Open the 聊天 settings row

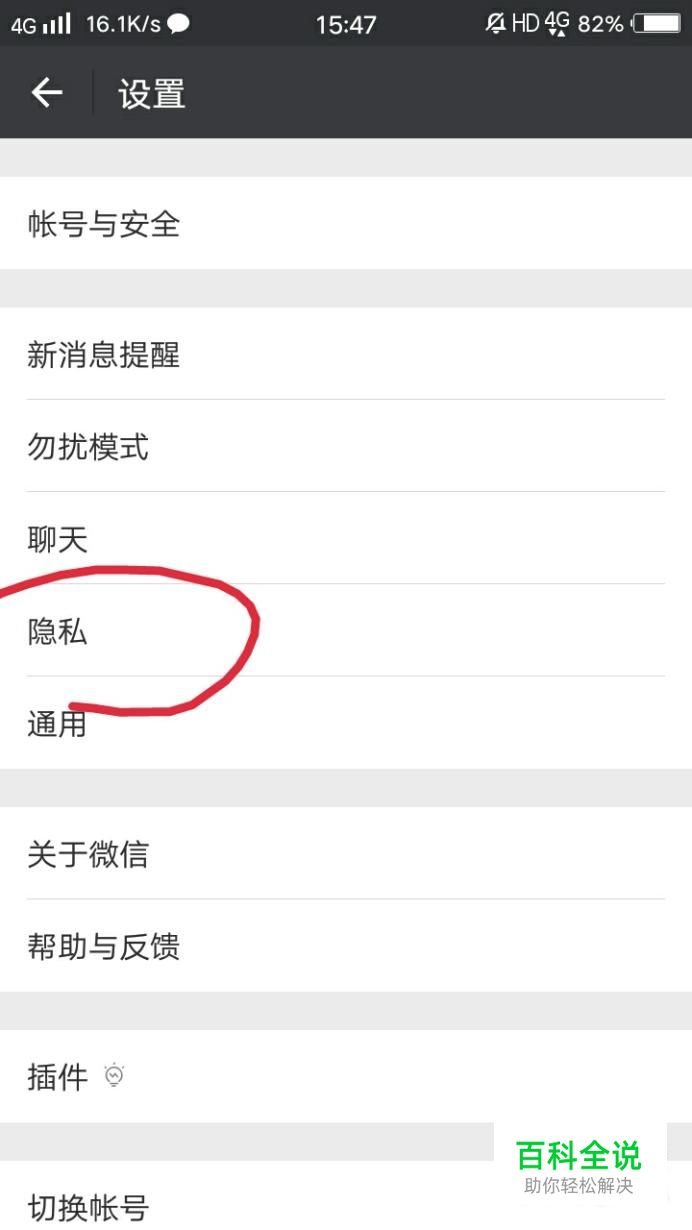coord(58,539)
